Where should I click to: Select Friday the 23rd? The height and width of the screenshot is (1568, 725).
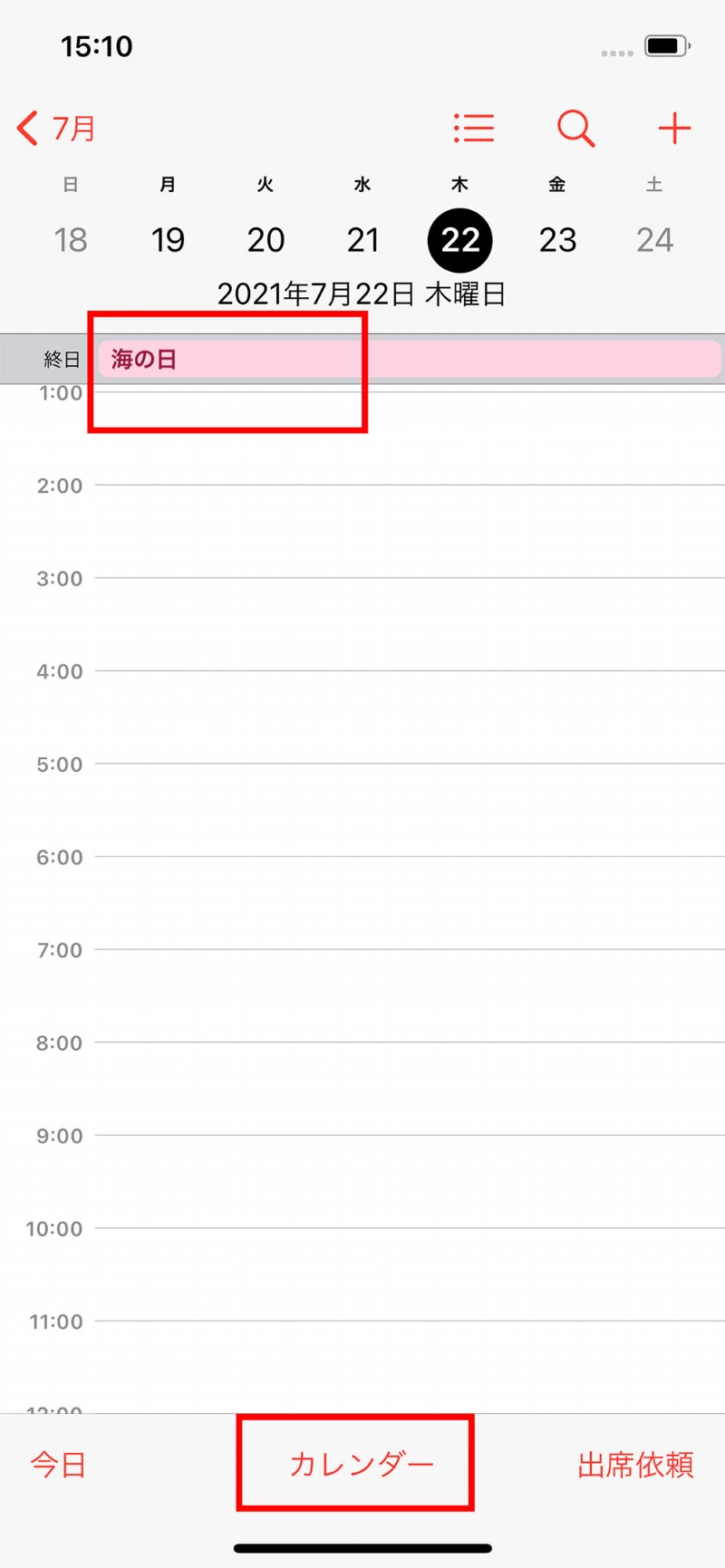(557, 240)
